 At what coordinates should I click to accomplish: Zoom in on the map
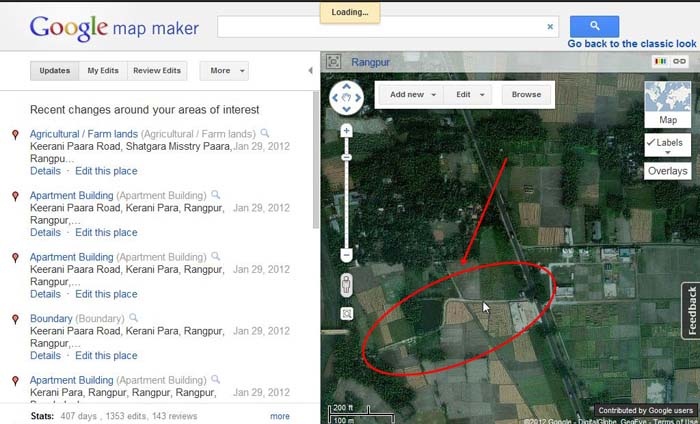coord(346,131)
